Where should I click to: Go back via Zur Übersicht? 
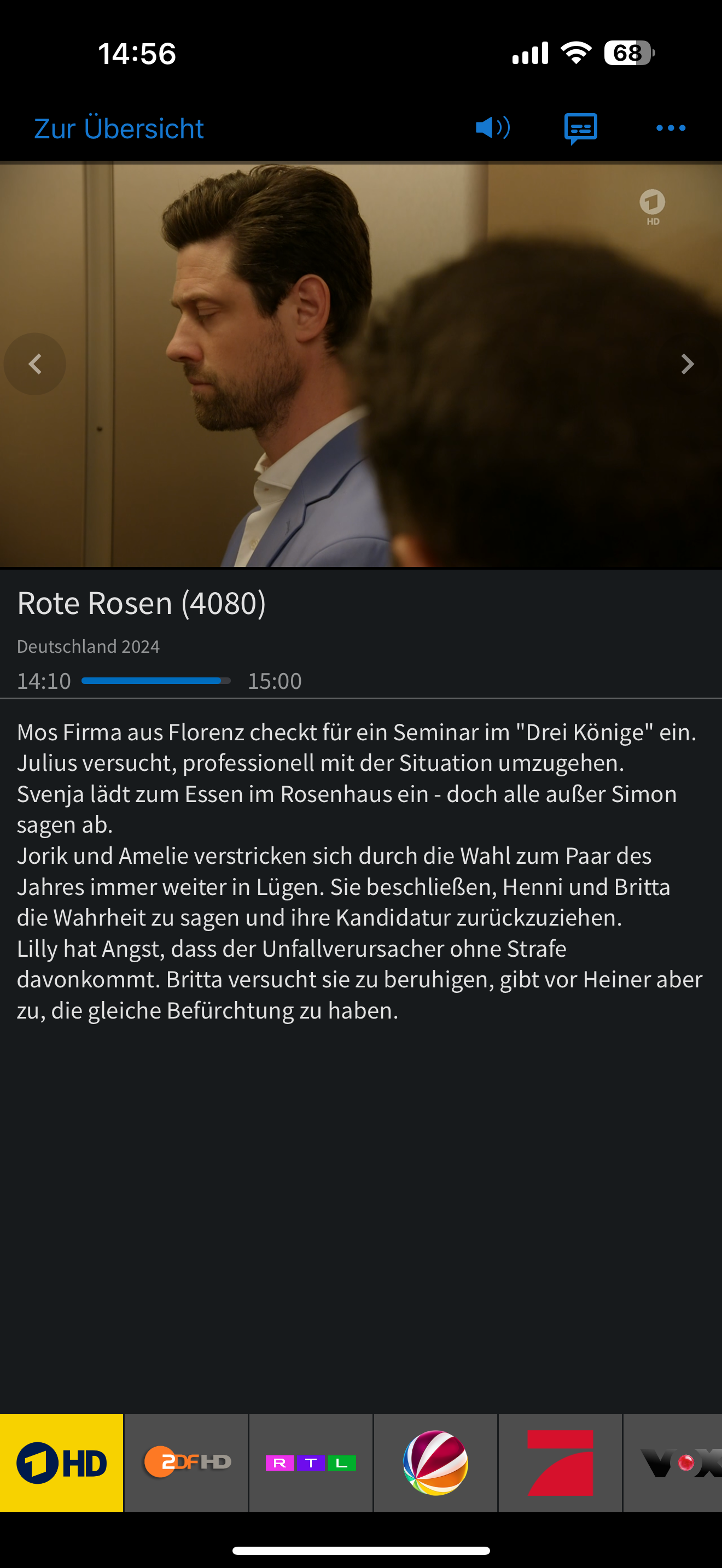[119, 128]
